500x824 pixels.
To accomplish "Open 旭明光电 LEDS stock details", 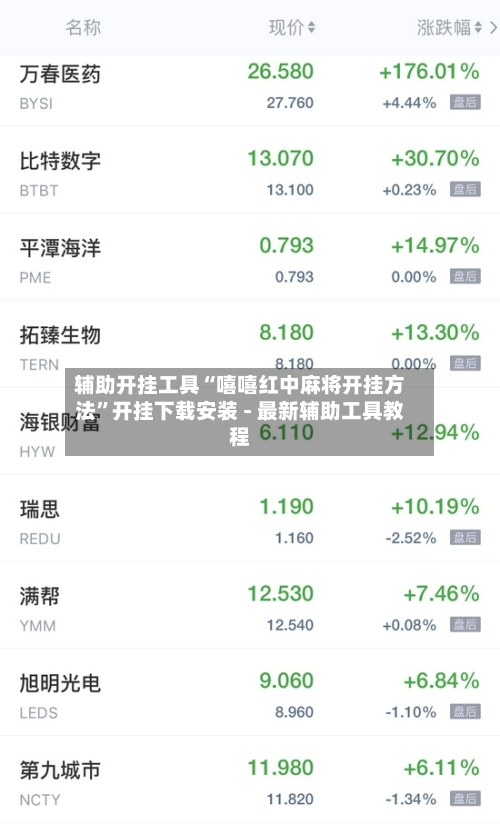I will 250,693.
